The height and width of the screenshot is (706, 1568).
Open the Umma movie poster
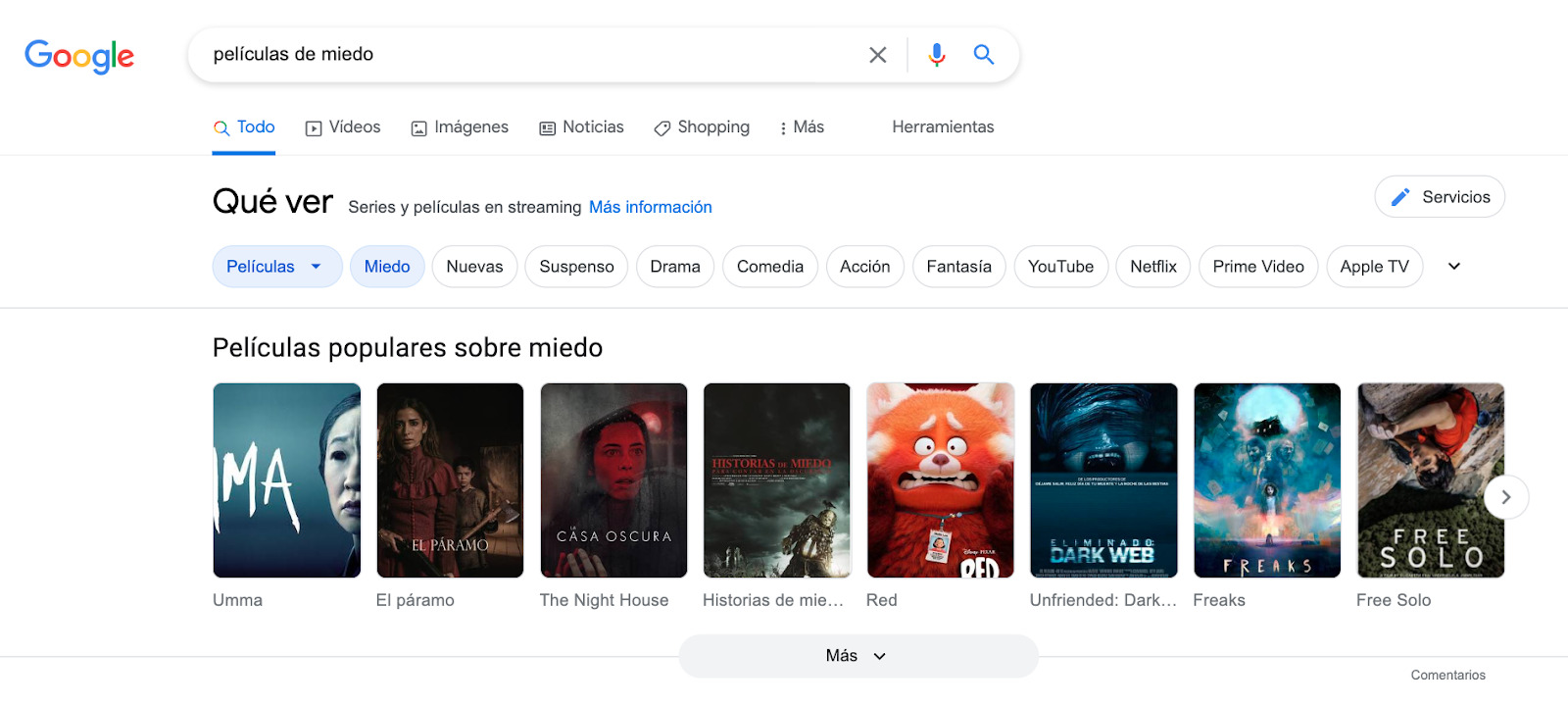pyautogui.click(x=286, y=480)
